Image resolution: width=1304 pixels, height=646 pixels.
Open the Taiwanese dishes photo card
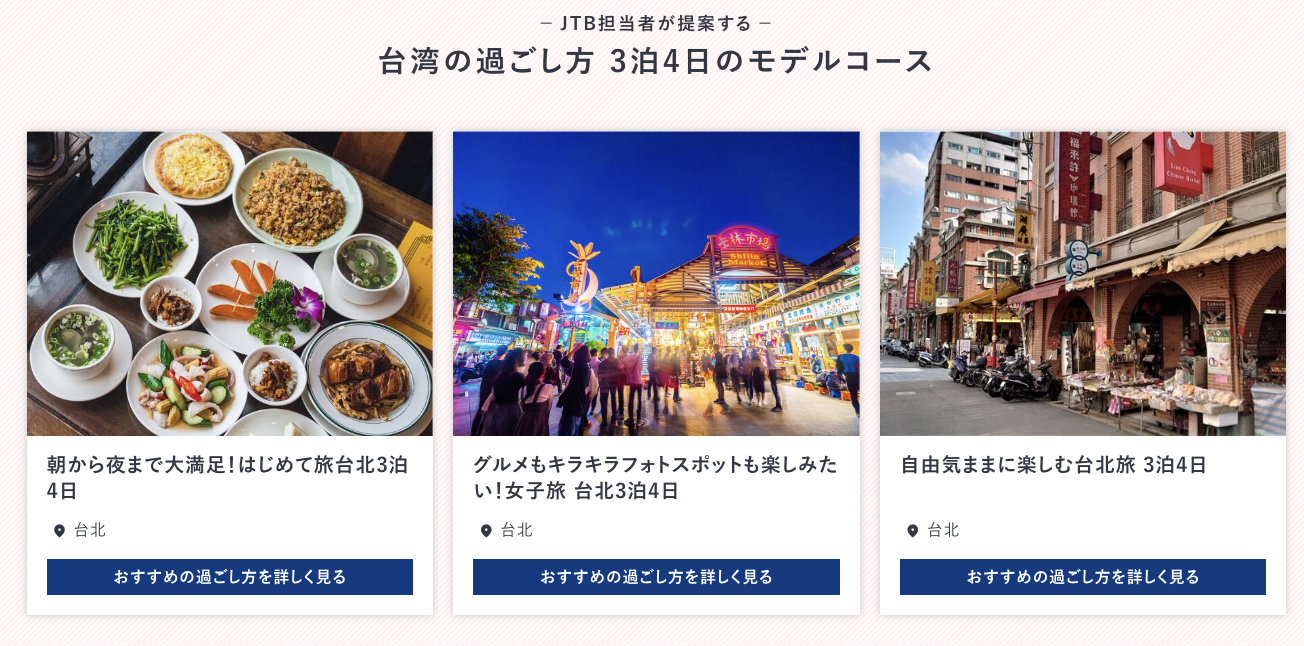pos(229,284)
